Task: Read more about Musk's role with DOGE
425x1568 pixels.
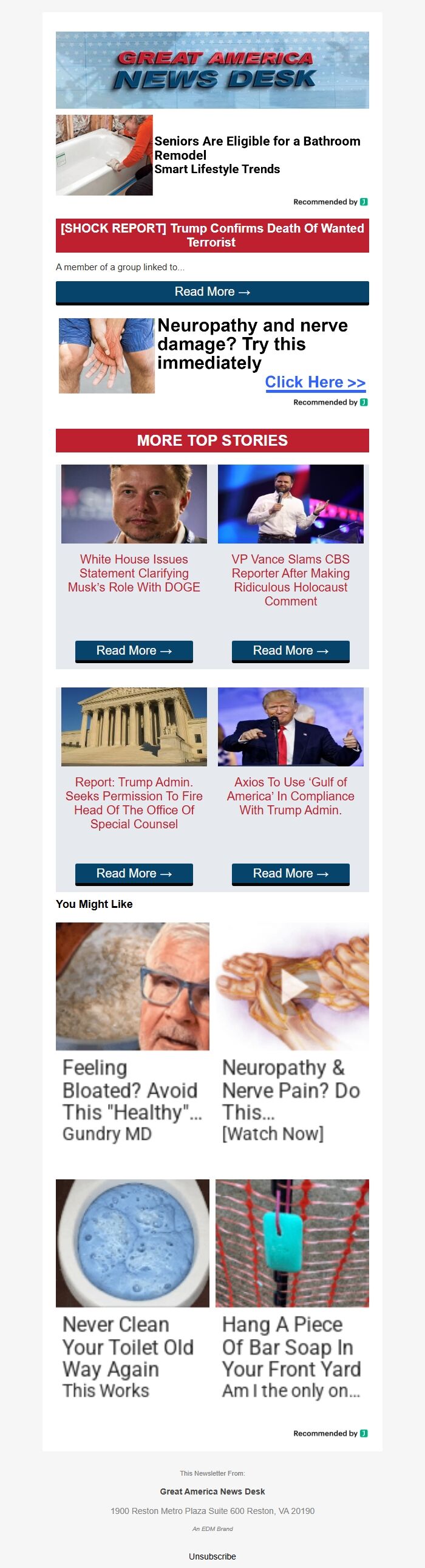Action: coord(134,650)
